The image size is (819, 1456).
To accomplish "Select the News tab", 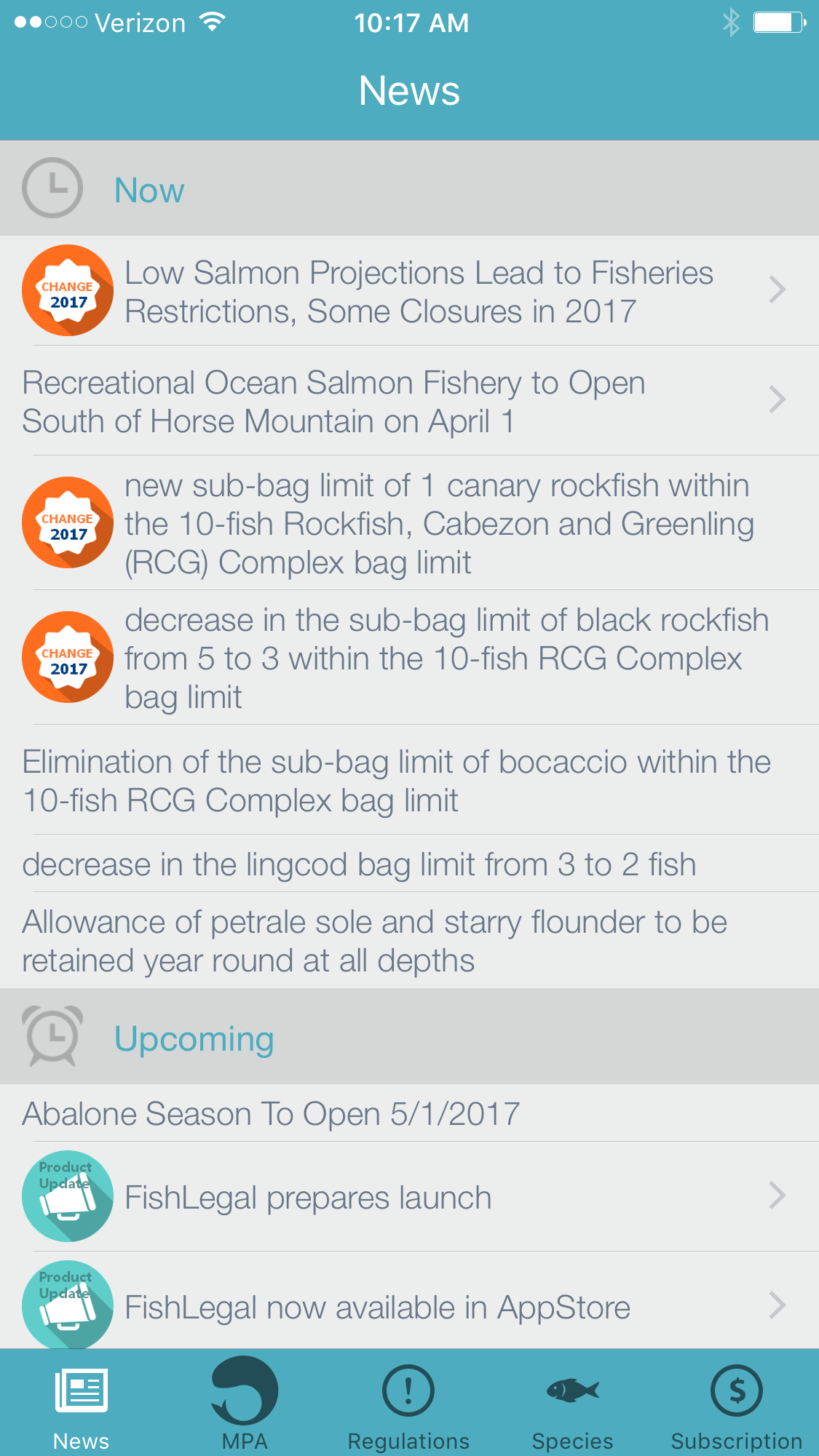I will point(82,1404).
